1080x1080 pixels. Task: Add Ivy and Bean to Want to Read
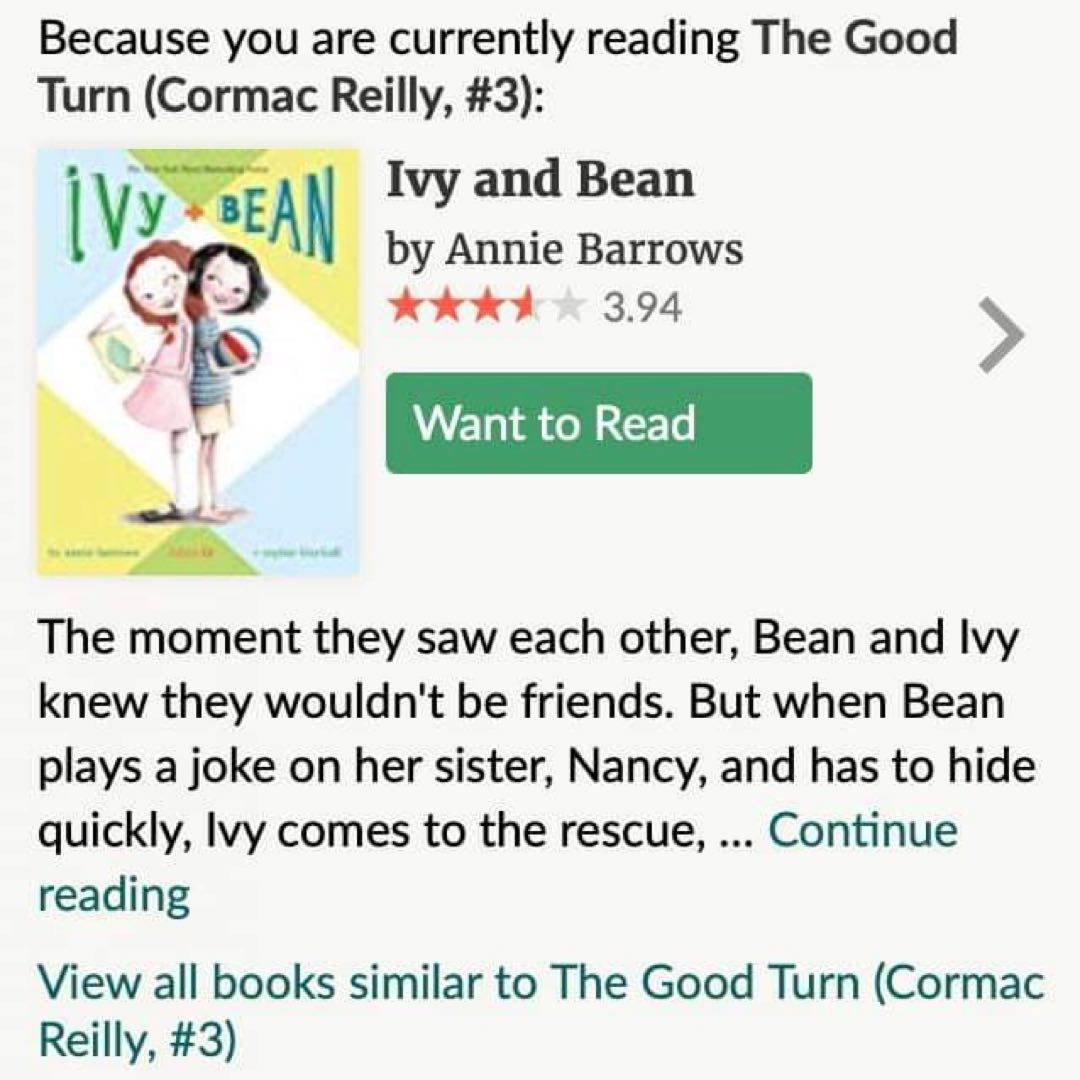coord(598,423)
